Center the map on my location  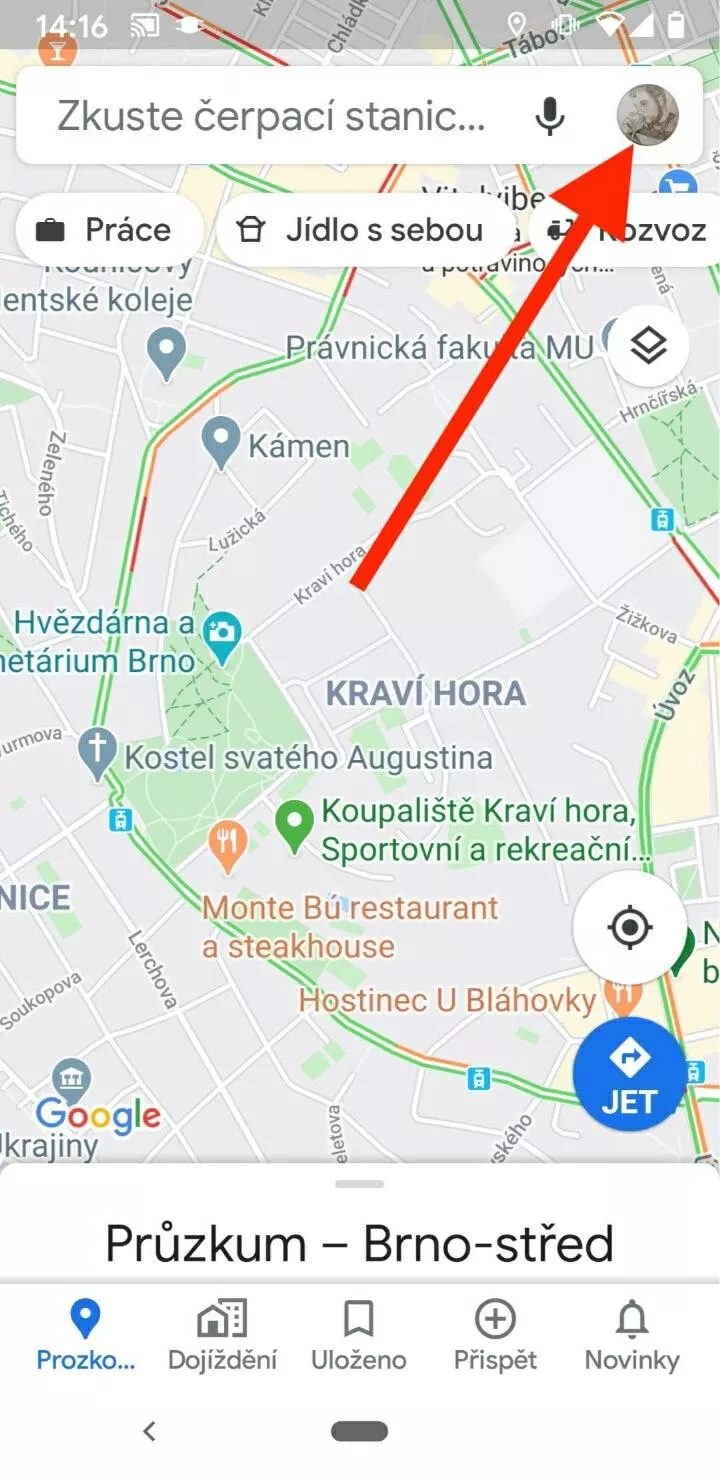630,928
